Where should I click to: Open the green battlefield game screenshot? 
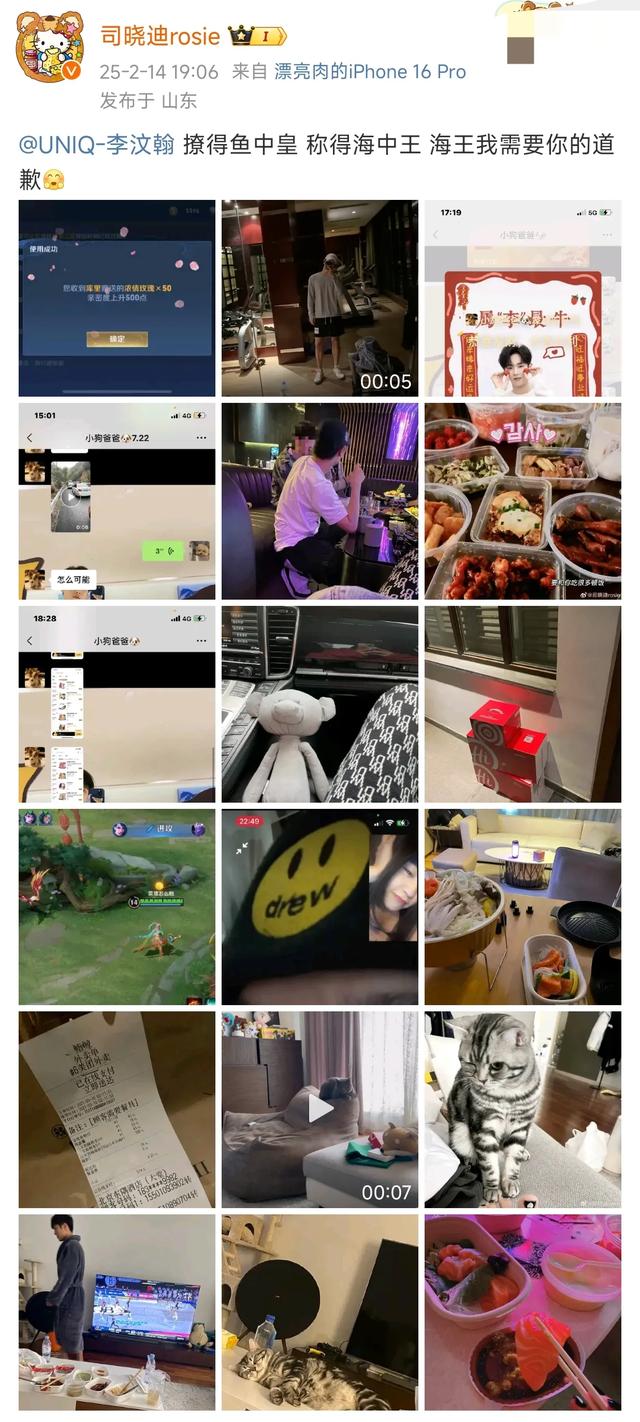tap(117, 907)
